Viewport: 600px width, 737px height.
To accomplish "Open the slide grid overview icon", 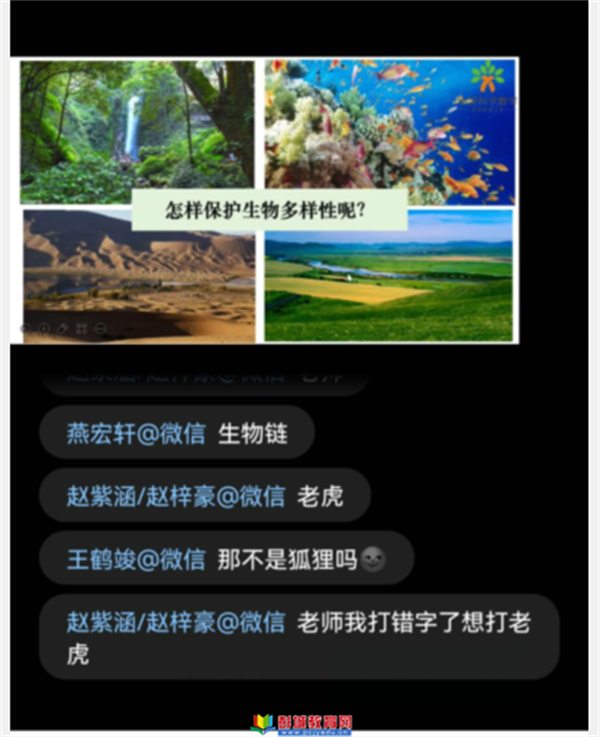I will [81, 328].
